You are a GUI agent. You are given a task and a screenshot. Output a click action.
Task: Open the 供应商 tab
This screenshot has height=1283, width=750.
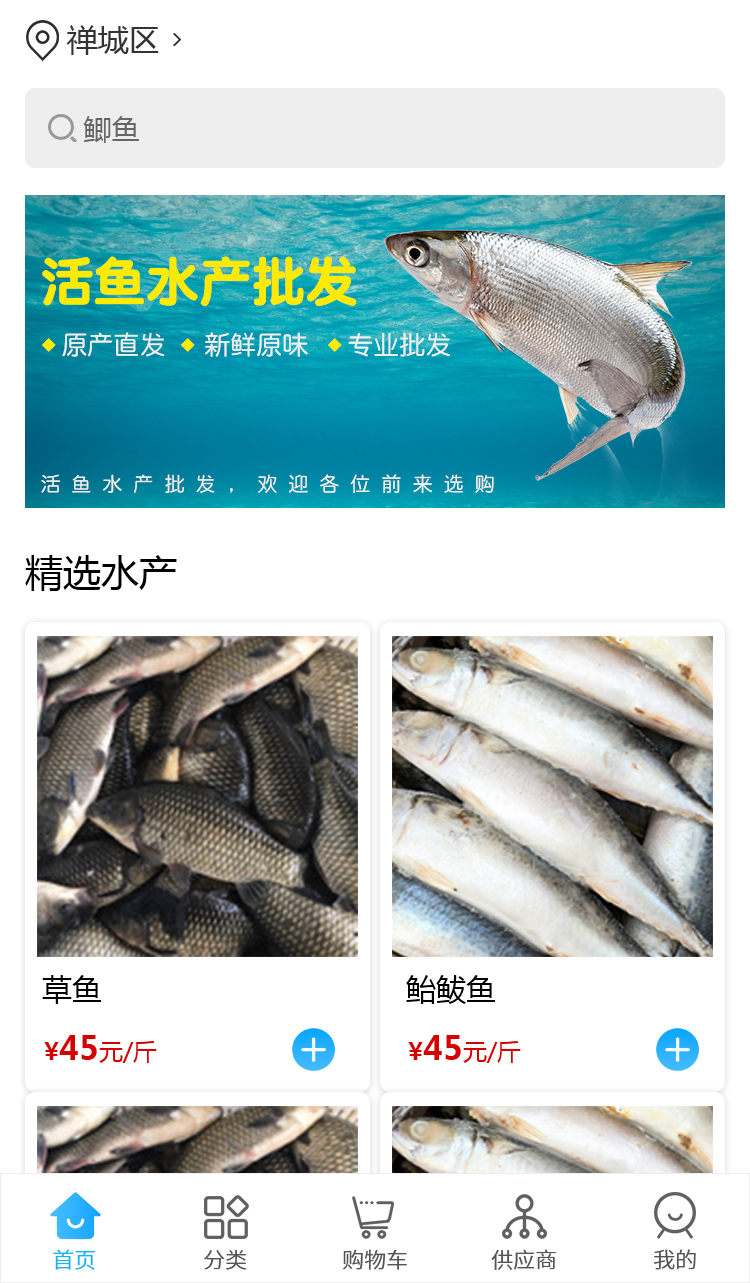click(524, 1230)
